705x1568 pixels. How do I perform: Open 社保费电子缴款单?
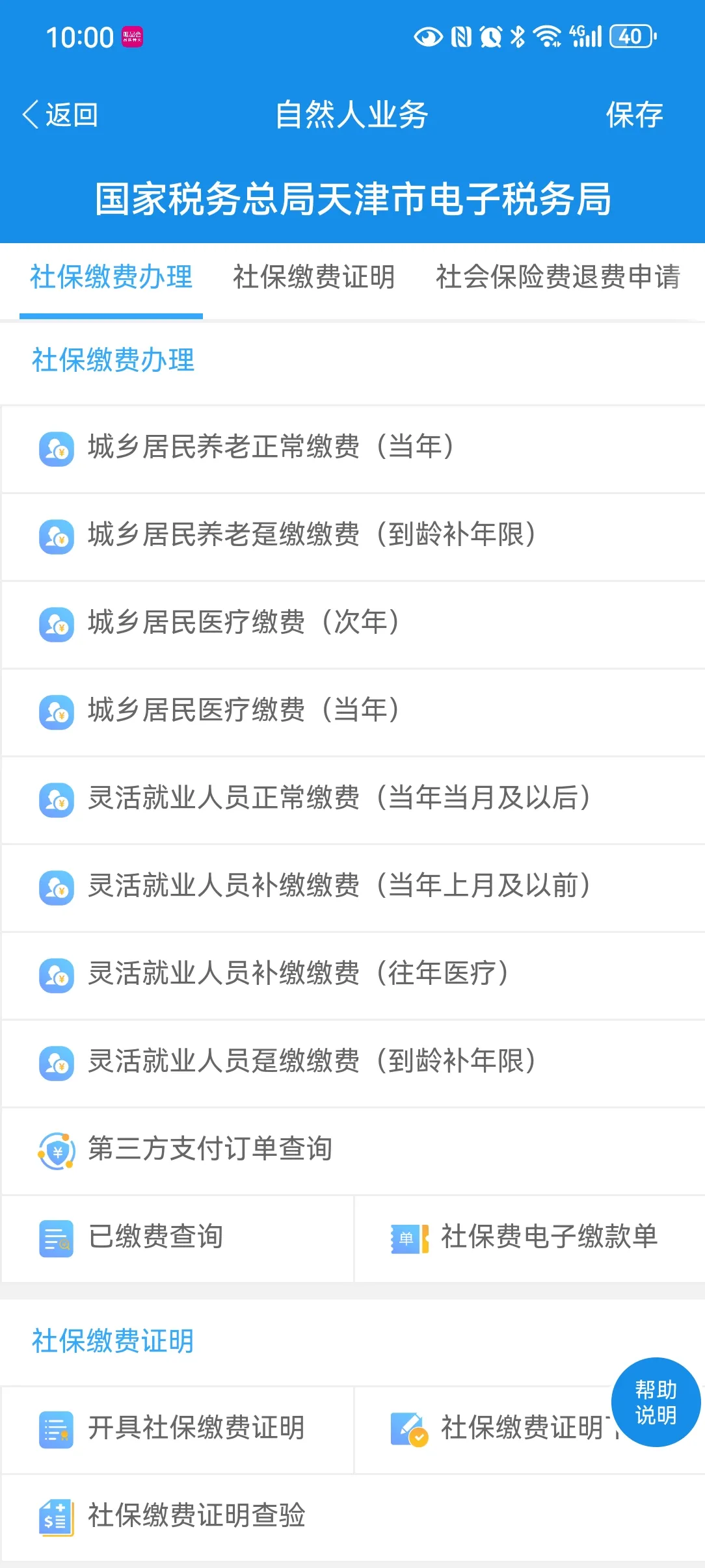[x=530, y=1238]
